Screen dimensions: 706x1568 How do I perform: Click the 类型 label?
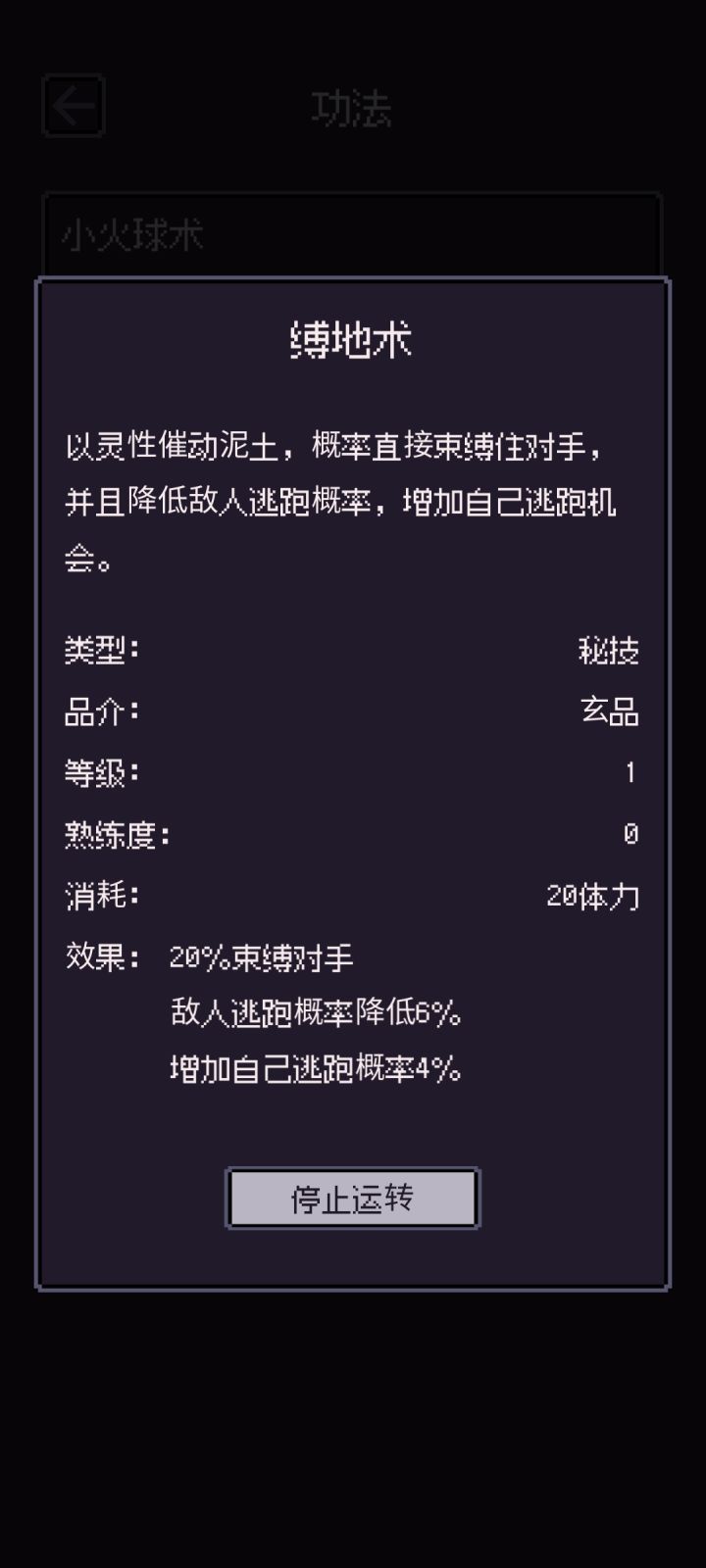[x=101, y=649]
